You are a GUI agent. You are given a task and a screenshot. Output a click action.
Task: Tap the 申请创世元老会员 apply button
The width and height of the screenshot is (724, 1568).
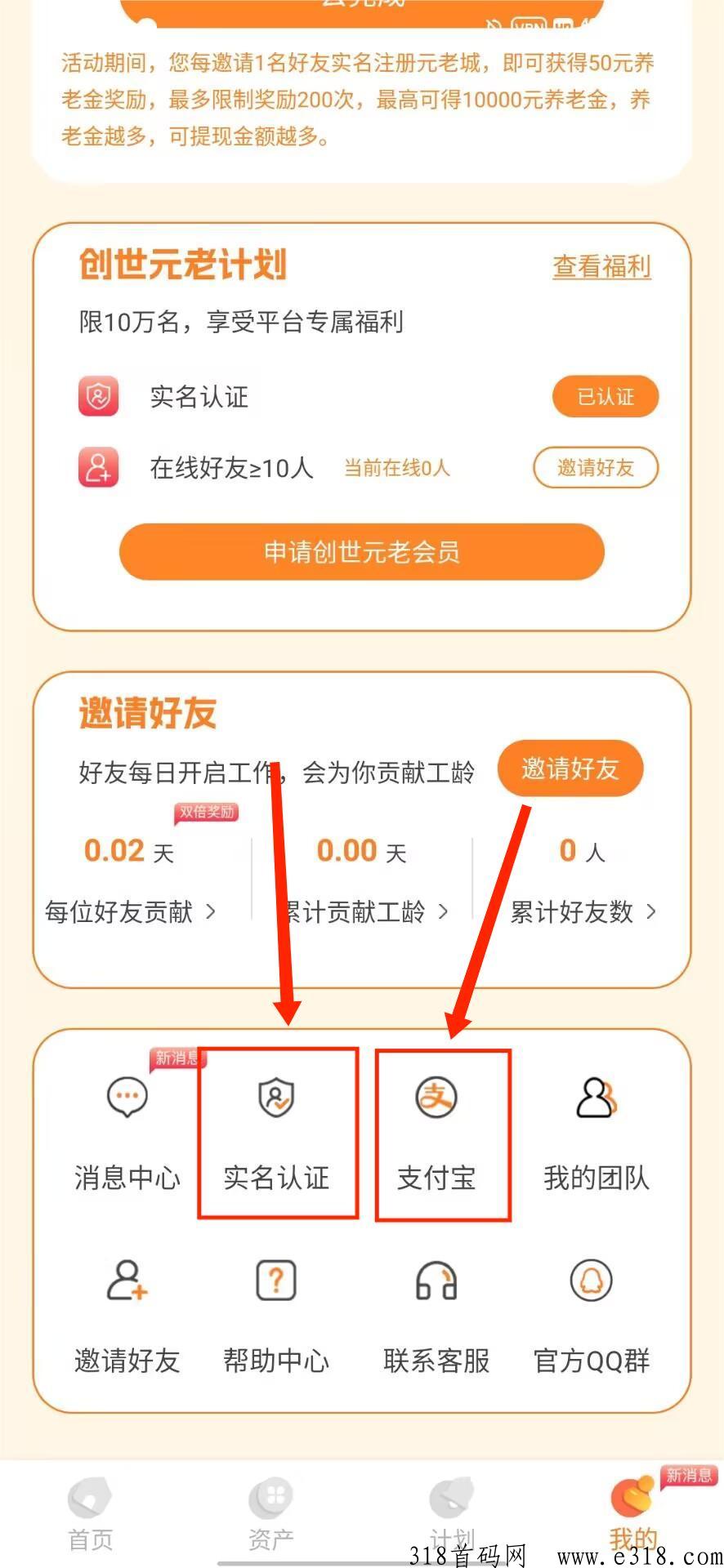point(360,552)
